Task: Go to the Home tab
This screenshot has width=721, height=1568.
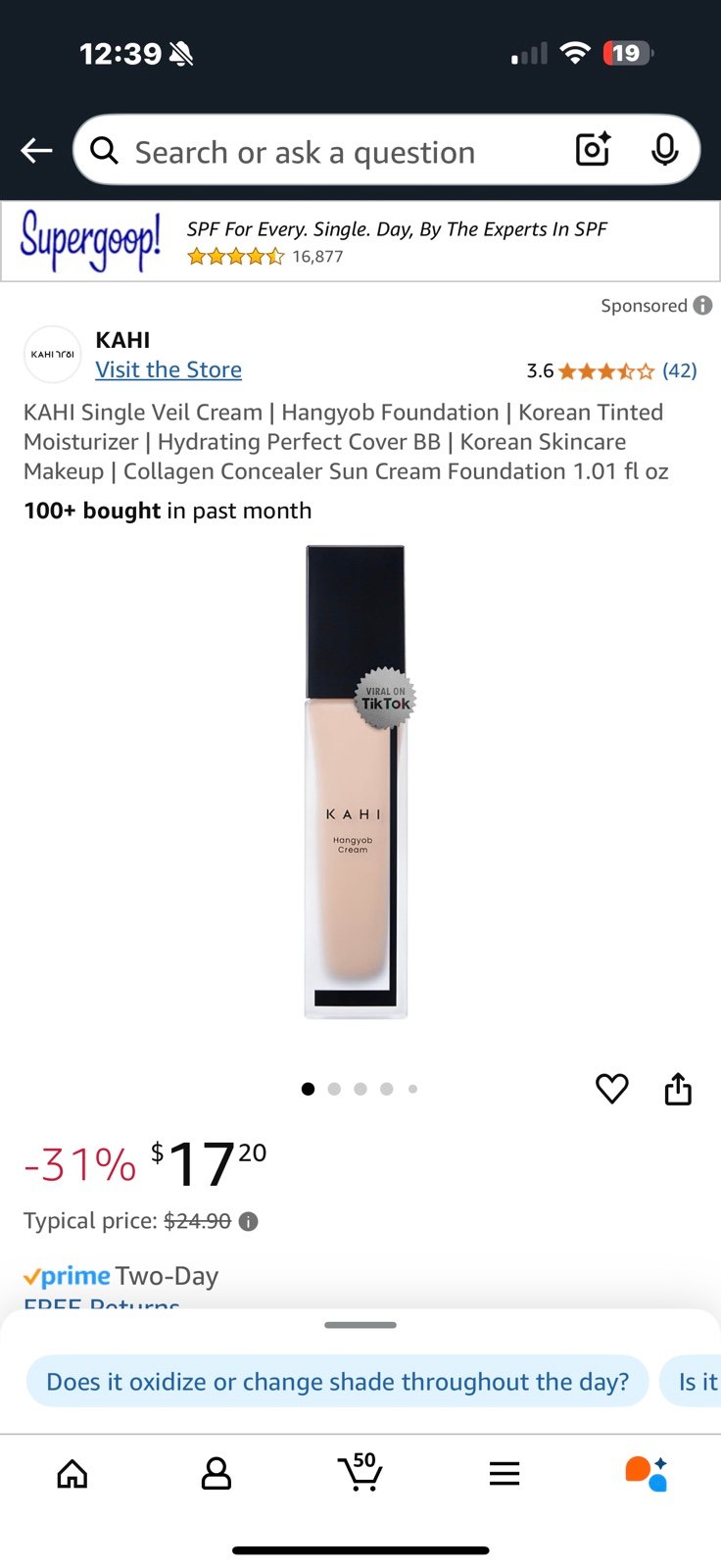Action: pyautogui.click(x=72, y=1474)
